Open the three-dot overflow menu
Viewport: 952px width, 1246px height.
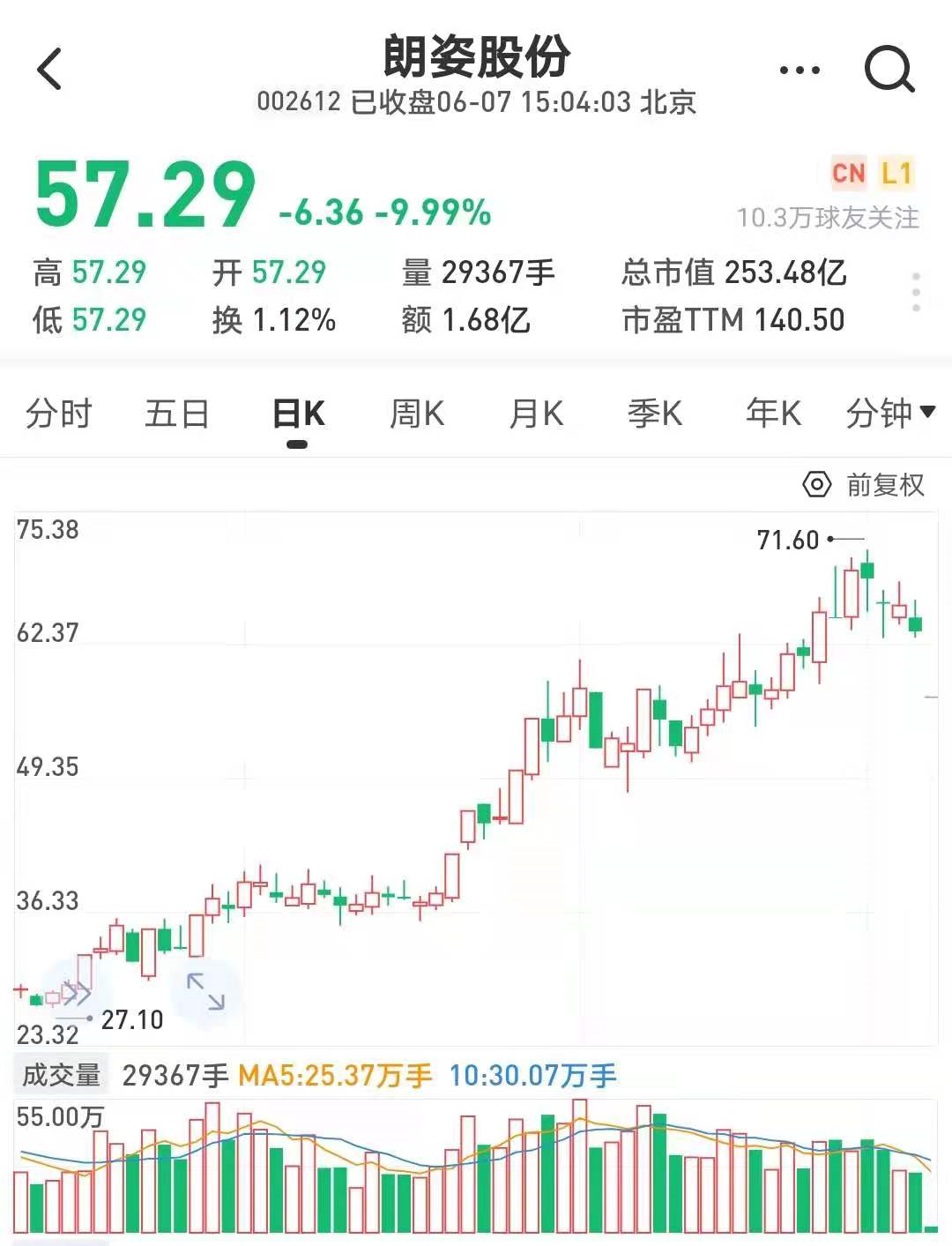(x=800, y=70)
